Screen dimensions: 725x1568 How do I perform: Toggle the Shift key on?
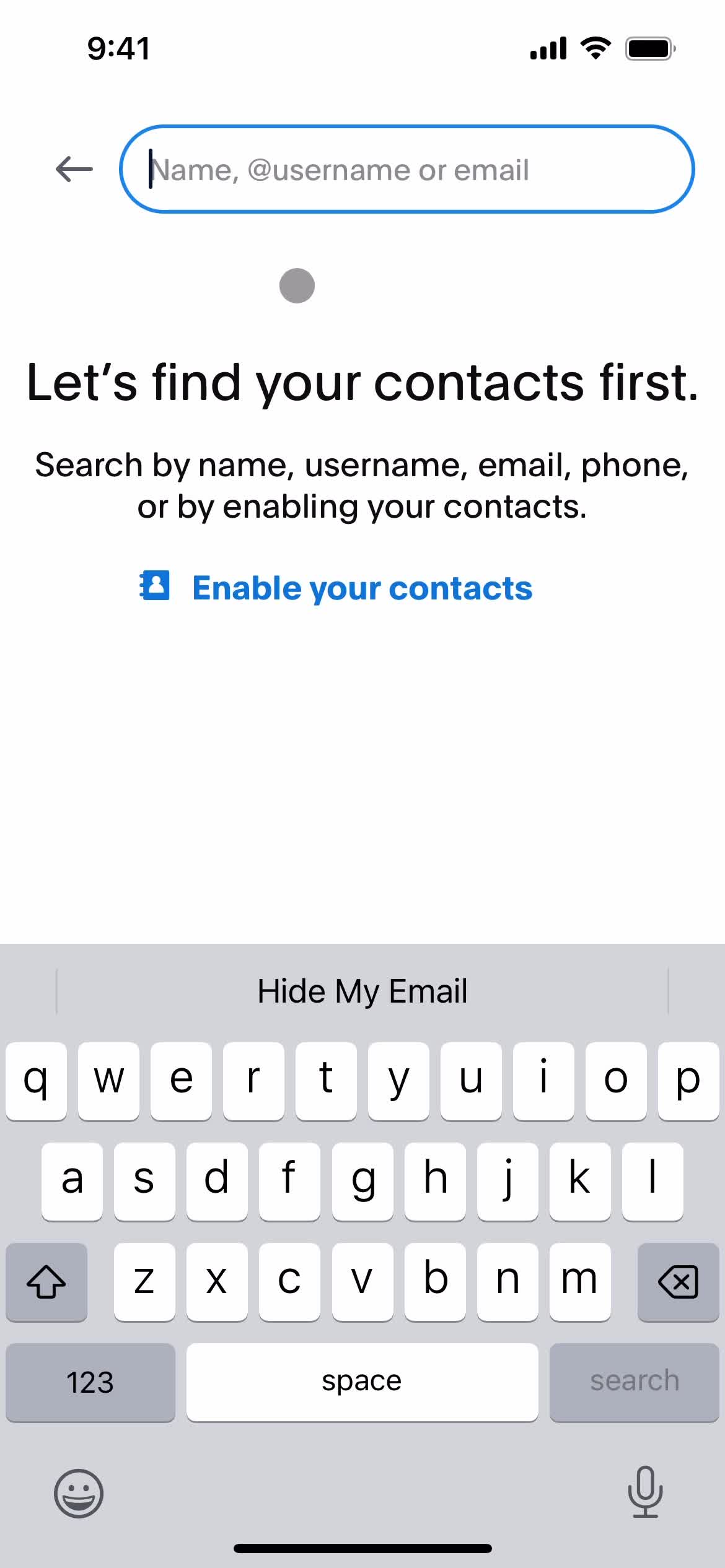[46, 1282]
